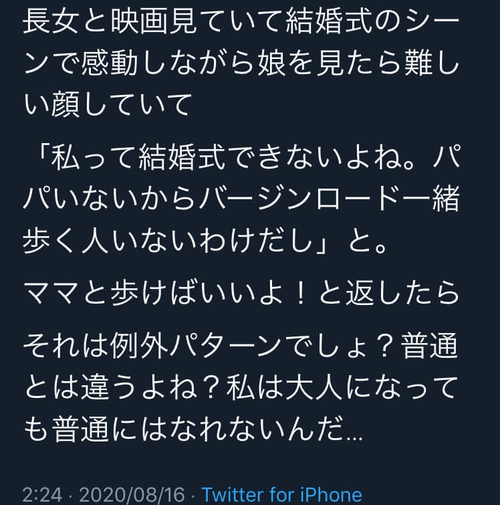The image size is (500, 505).
Task: Open the Twitter for iPhone source link
Action: [282, 495]
